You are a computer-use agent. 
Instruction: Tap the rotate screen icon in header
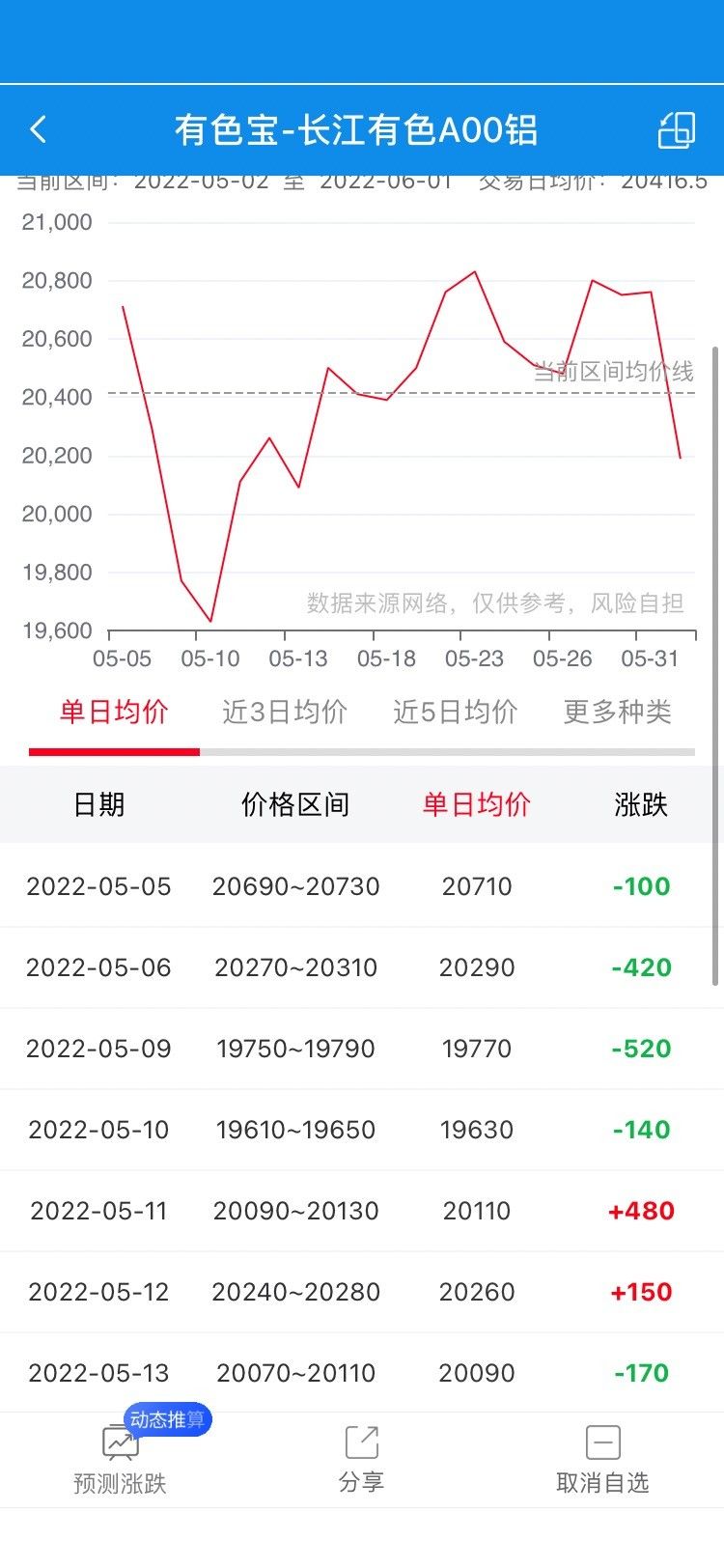pyautogui.click(x=676, y=129)
